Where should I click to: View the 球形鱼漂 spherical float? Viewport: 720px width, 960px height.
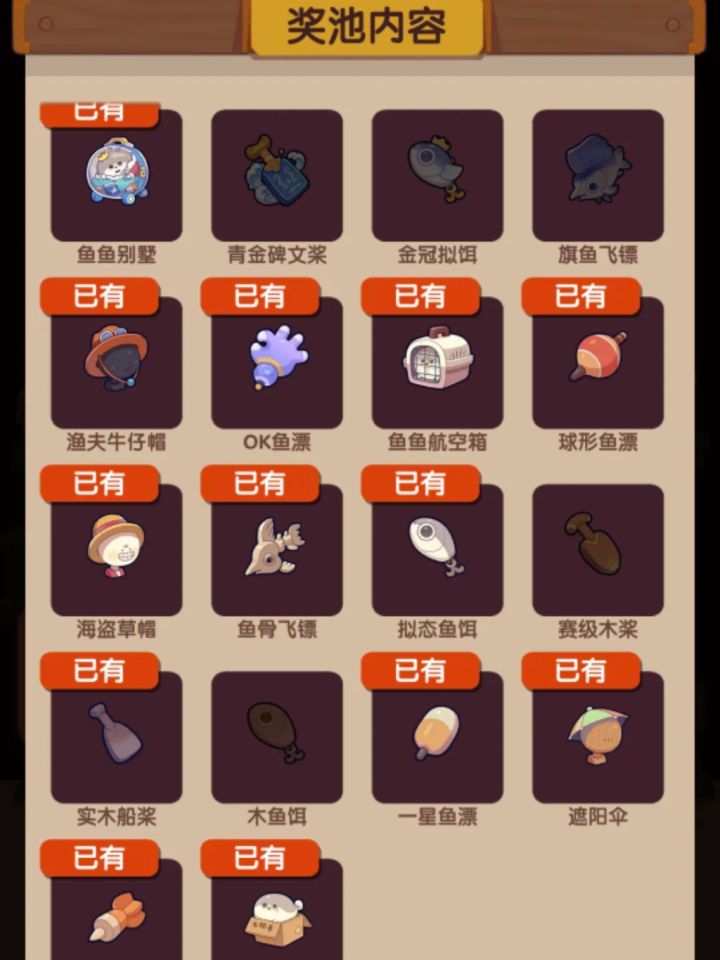click(596, 364)
